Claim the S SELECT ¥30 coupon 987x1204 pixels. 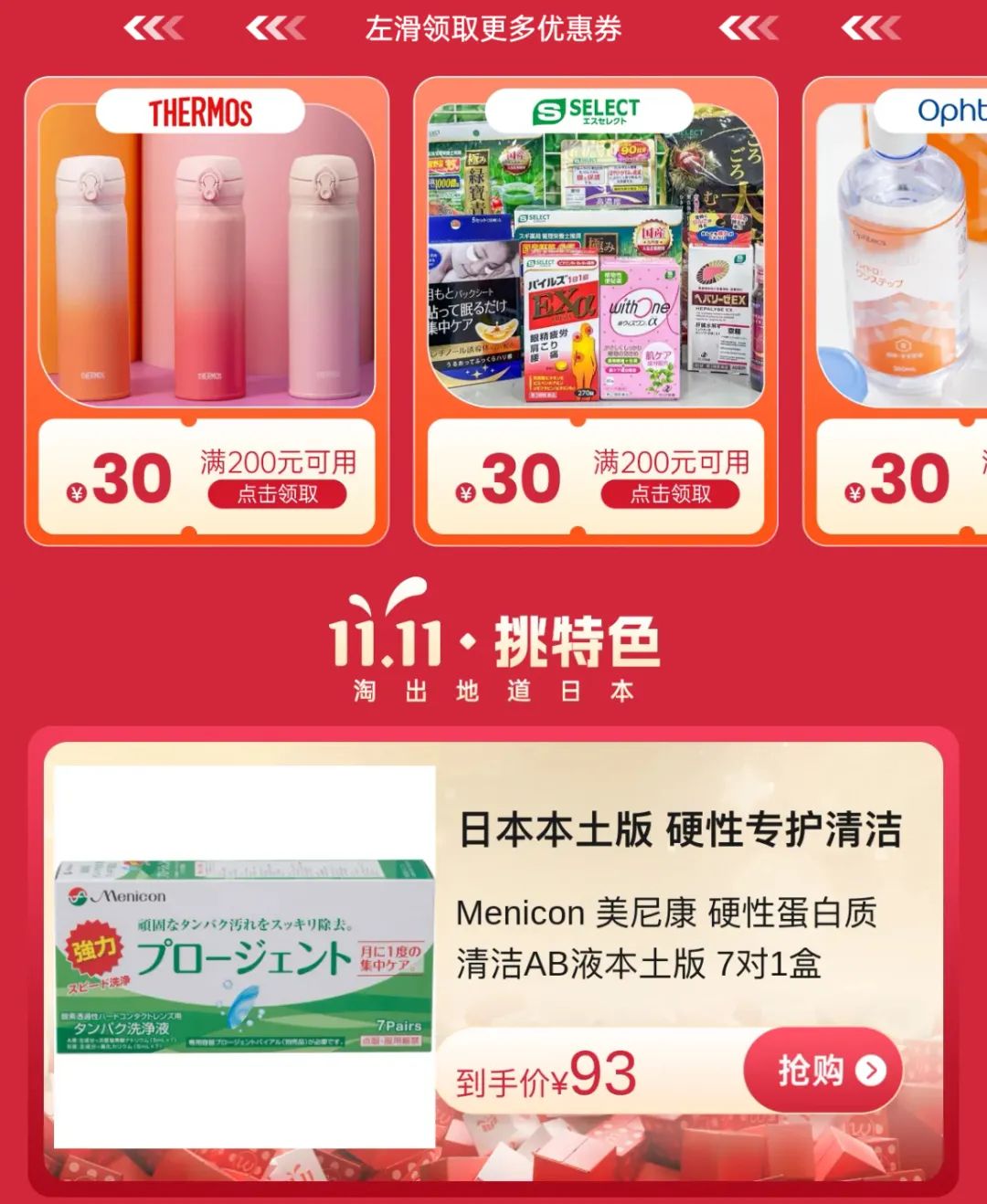670,494
